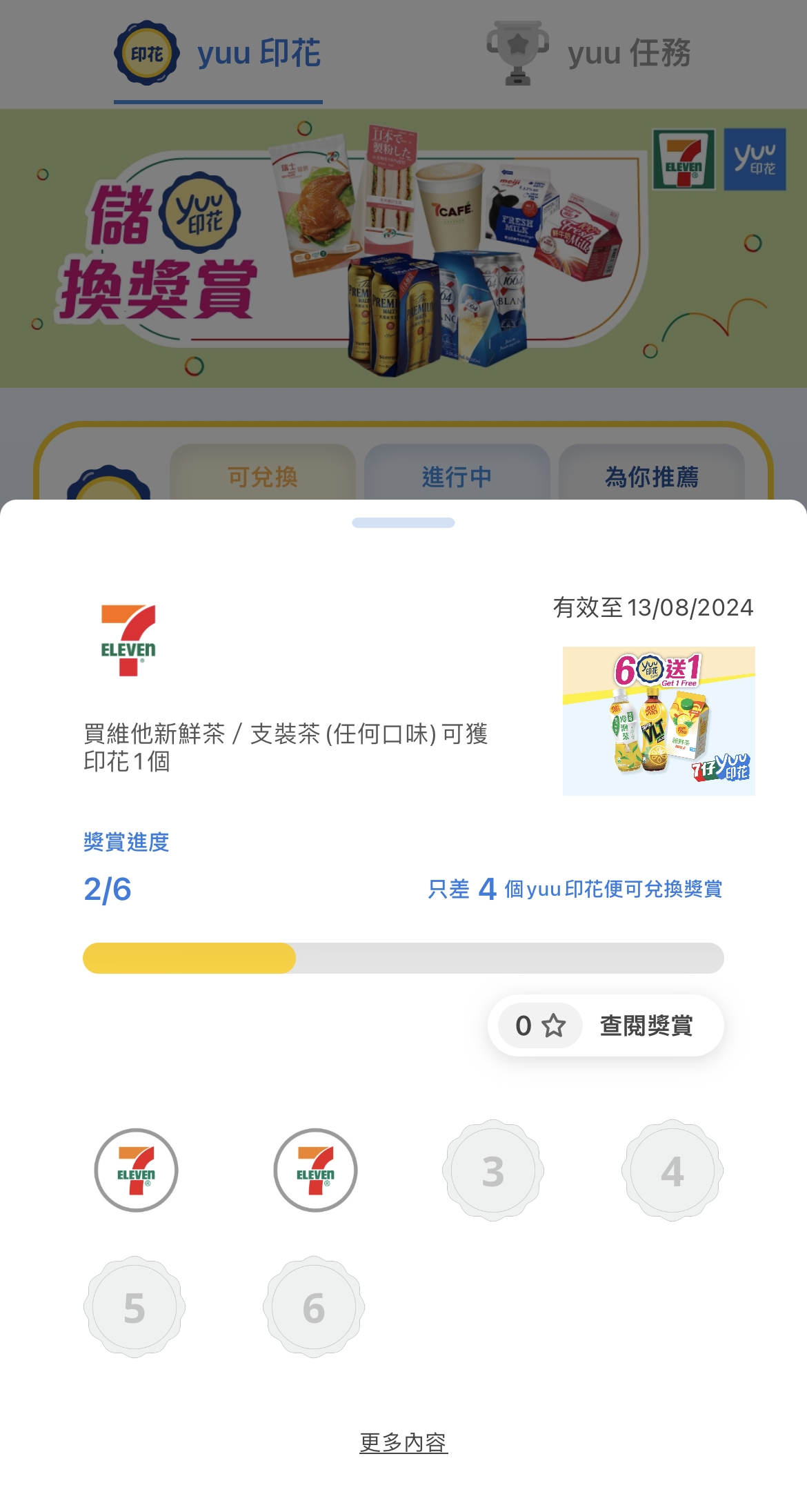Select the 為你推薦 filter tab
This screenshot has width=807, height=1512.
coord(652,475)
